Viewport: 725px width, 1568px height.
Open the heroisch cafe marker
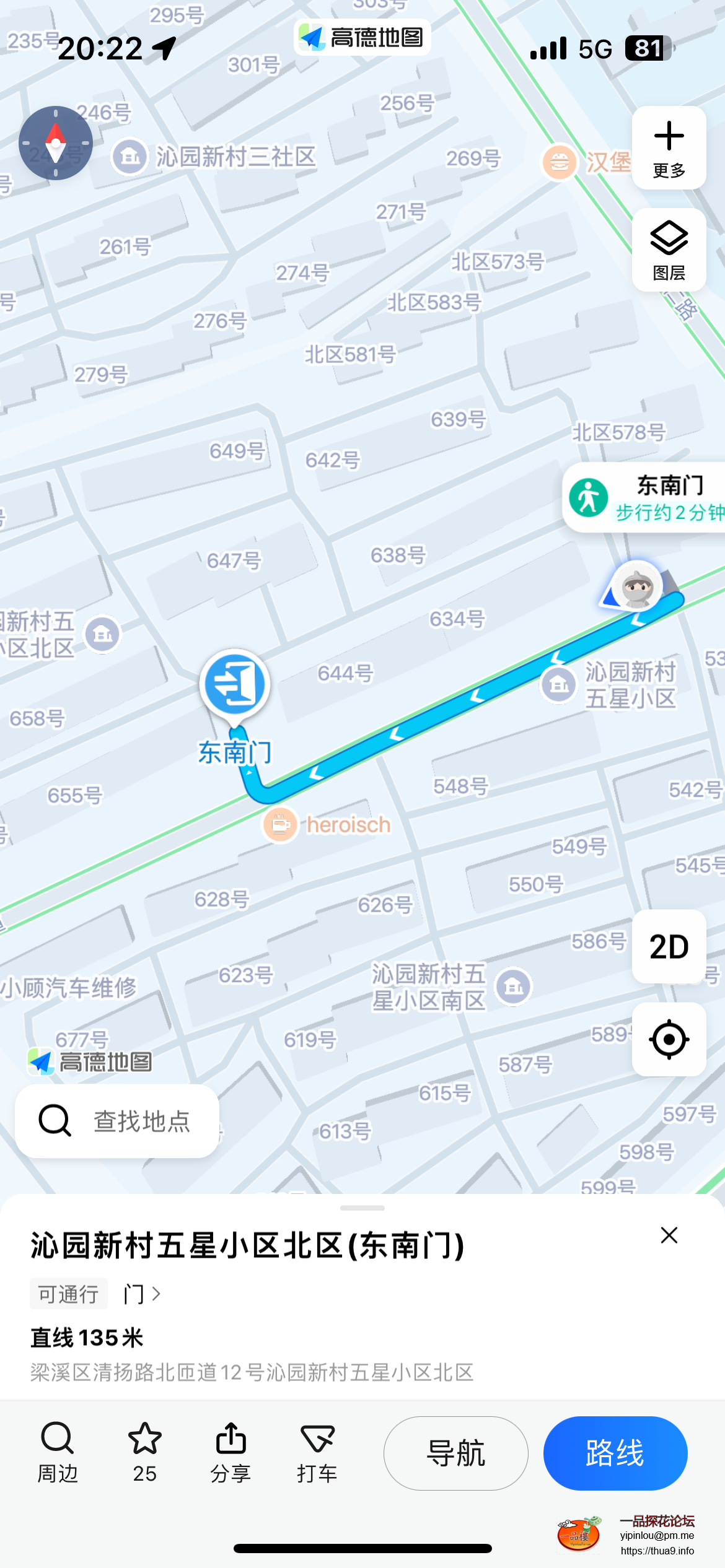(281, 825)
